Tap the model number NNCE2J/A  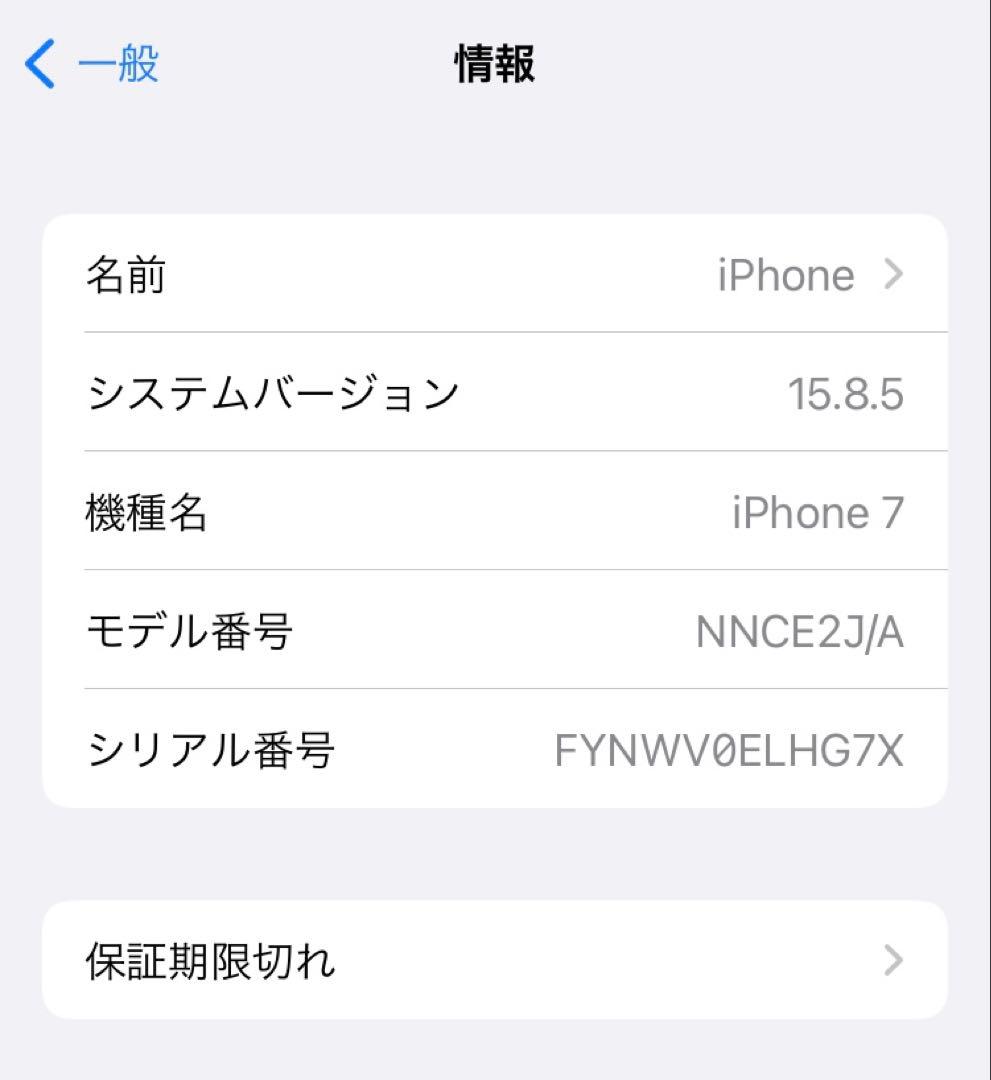click(800, 630)
